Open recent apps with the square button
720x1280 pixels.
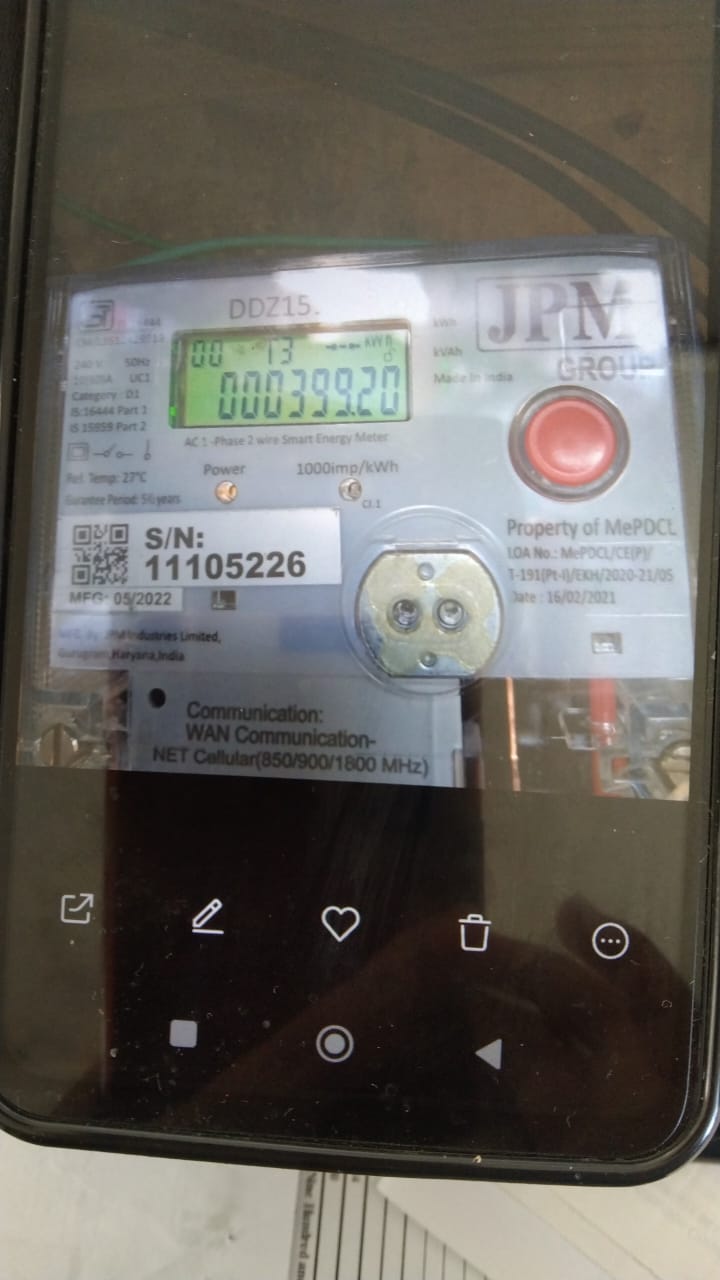[x=183, y=1033]
